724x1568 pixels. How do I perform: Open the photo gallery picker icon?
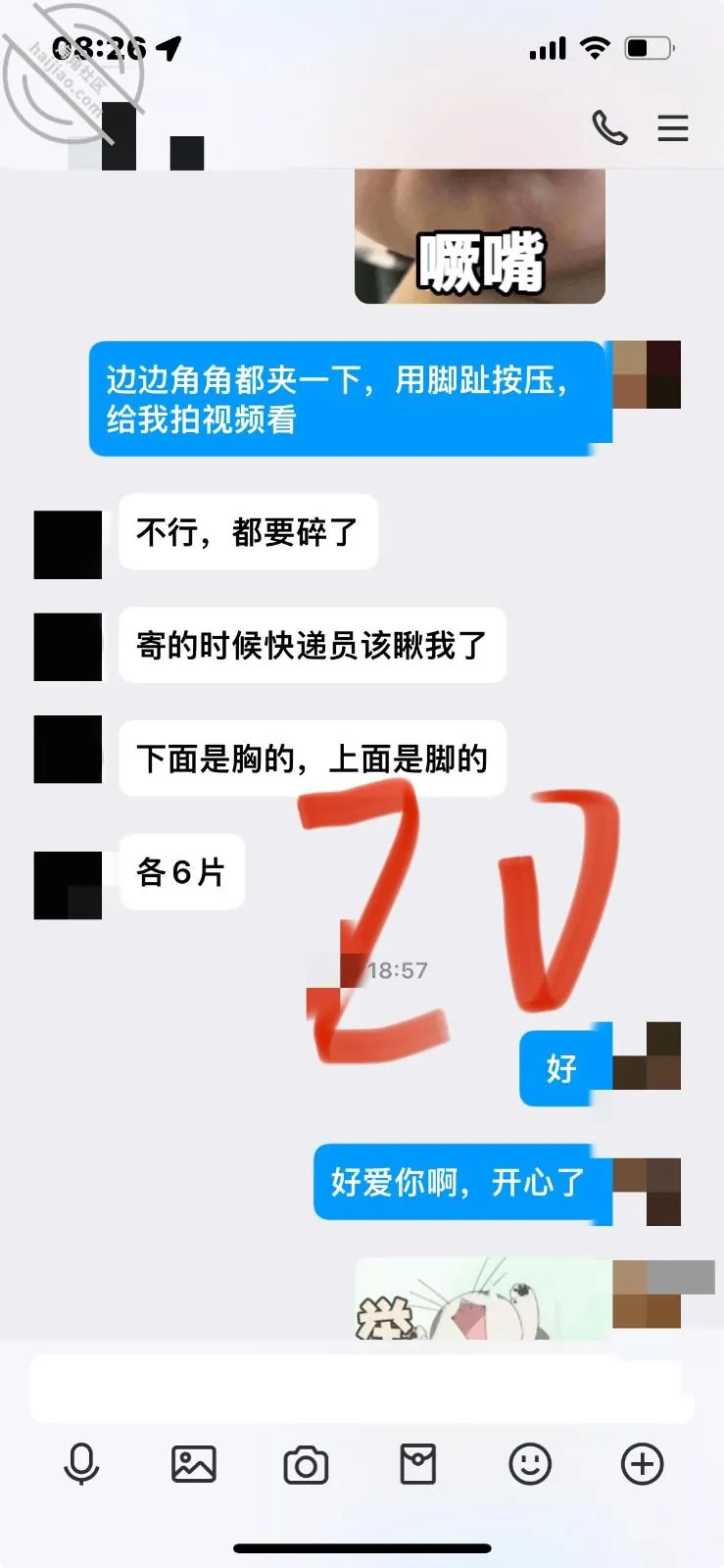point(194,1464)
